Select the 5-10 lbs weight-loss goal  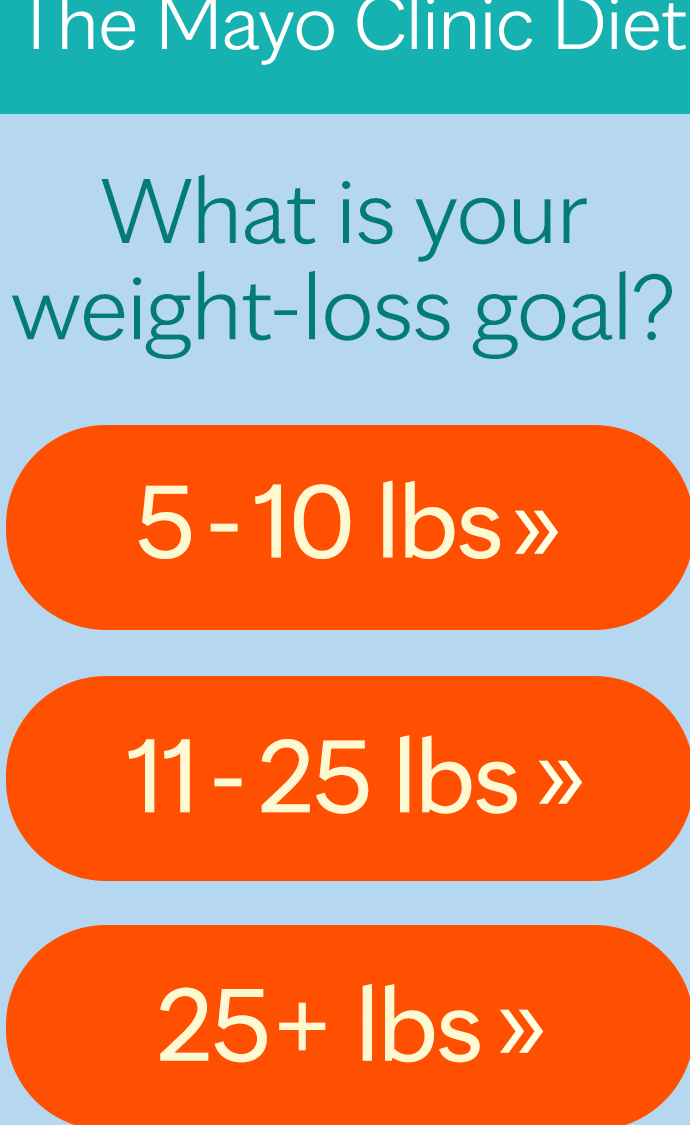tap(347, 527)
